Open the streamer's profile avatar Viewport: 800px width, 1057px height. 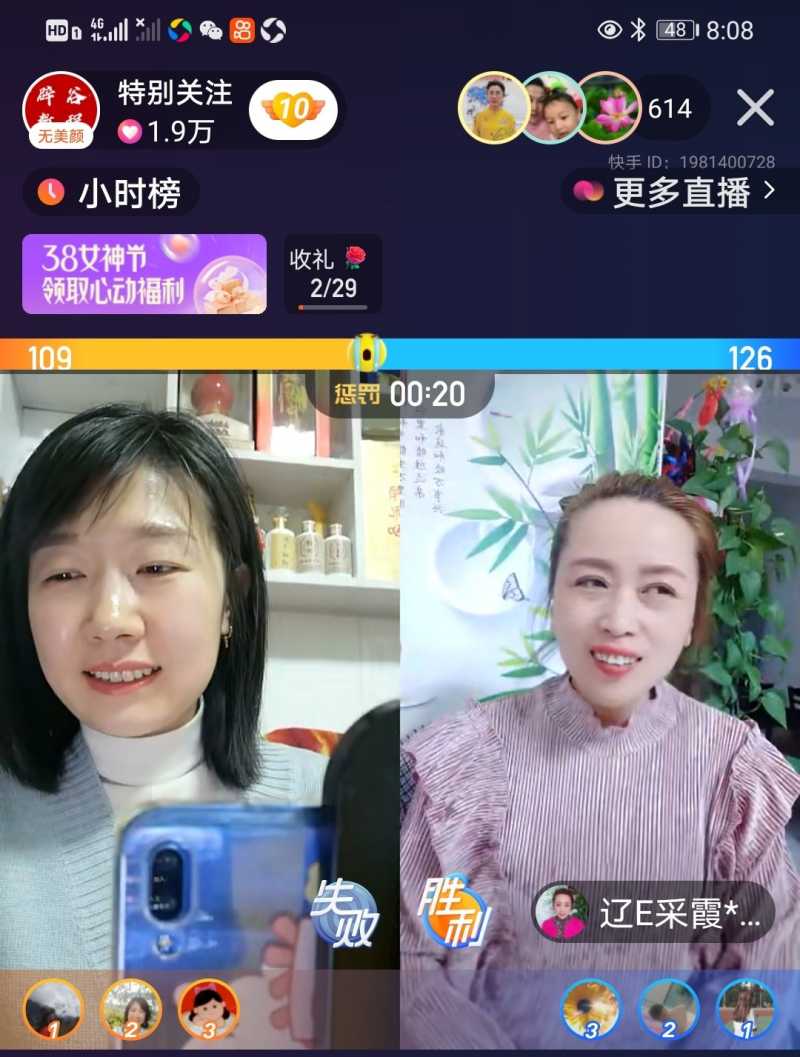pos(60,109)
